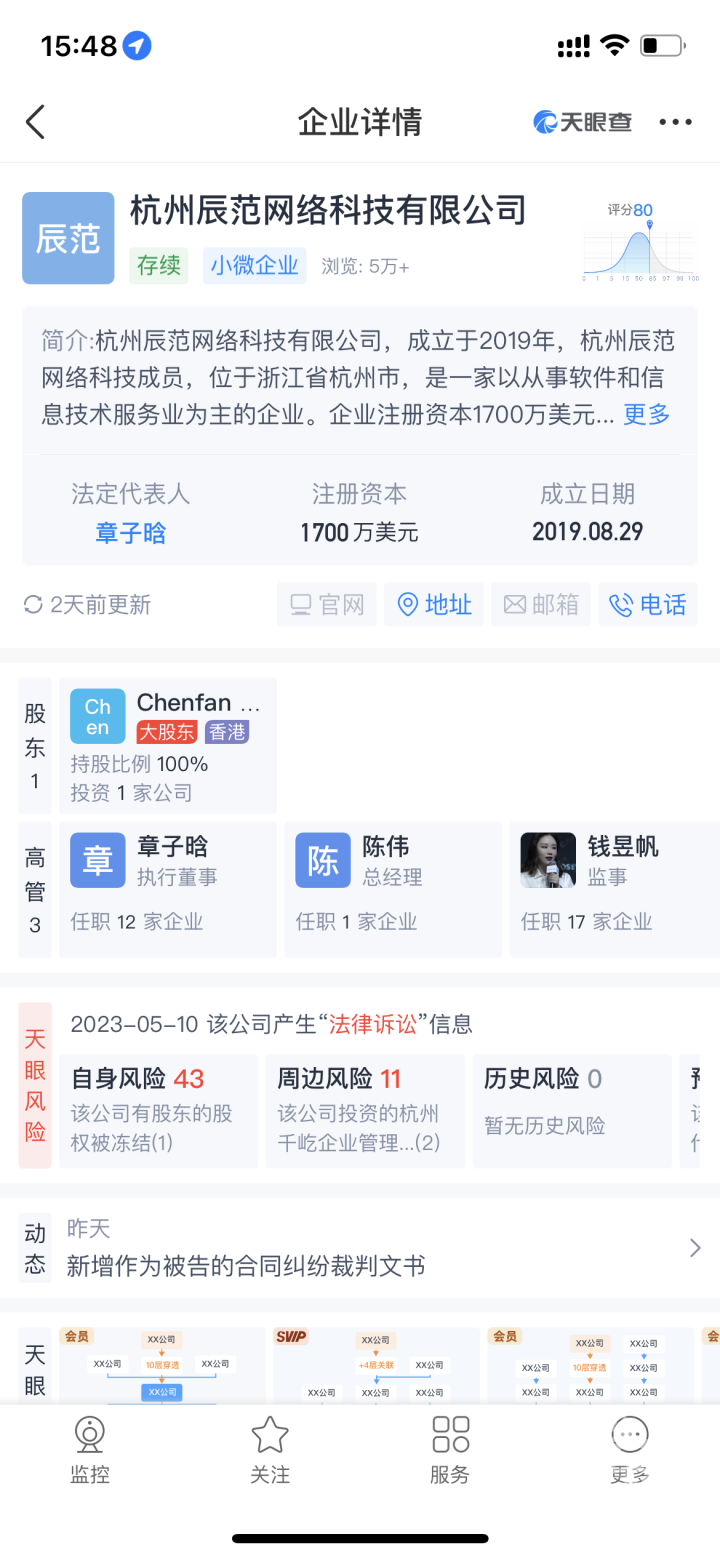This screenshot has width=720, height=1558.
Task: Open 周边风险 11 card
Action: point(365,1109)
